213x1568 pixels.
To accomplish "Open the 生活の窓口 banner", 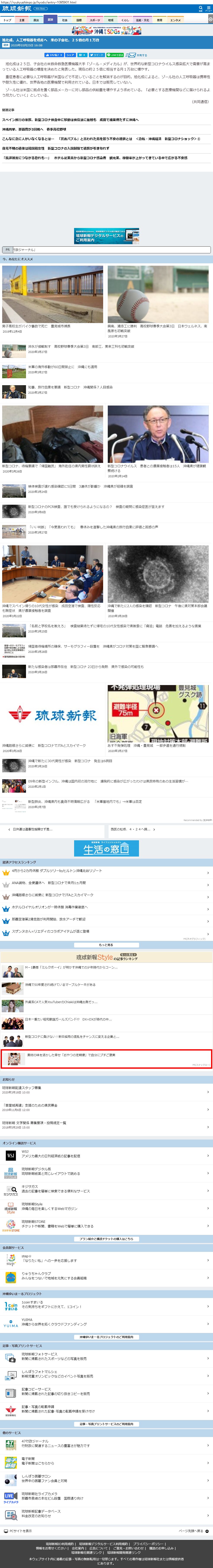I will click(x=107, y=848).
